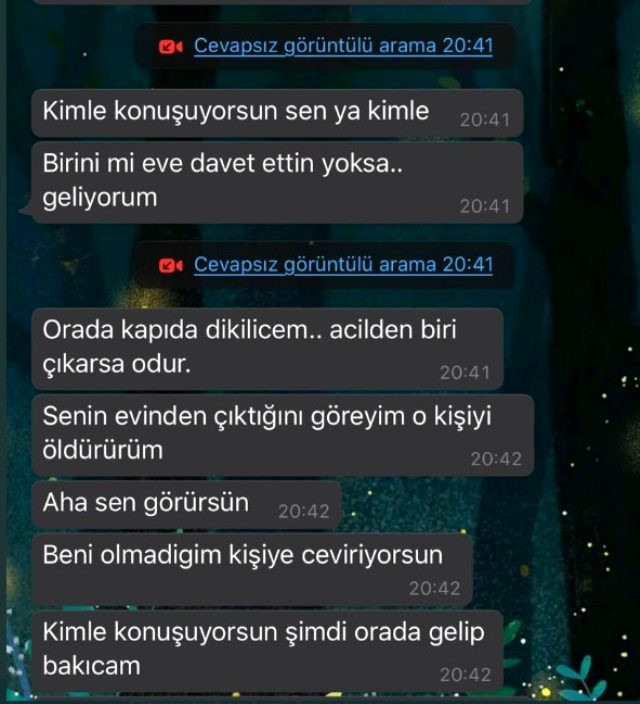
Task: Tap missed video call link above 'Kimle konuşuyorsun sen ya kimle'
Action: point(342,46)
